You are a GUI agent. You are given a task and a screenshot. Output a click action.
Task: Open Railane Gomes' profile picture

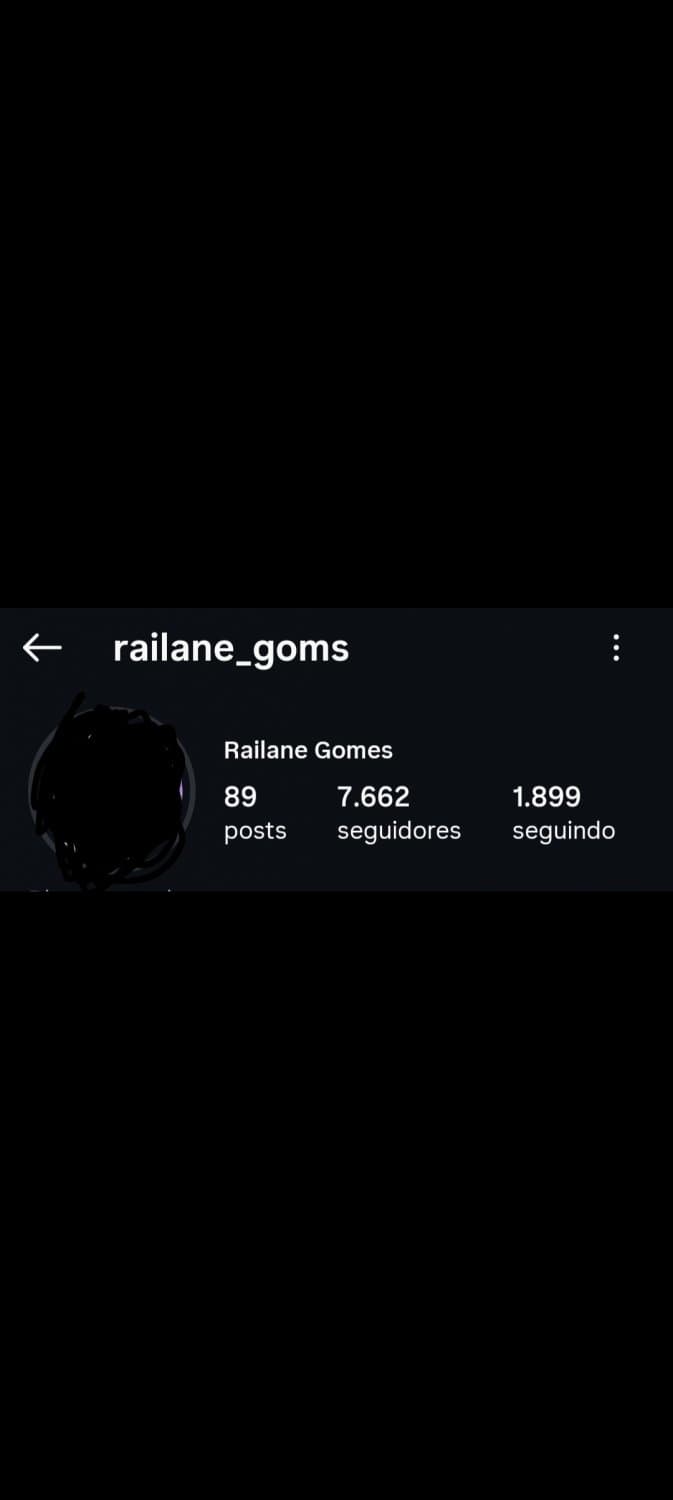[x=112, y=790]
